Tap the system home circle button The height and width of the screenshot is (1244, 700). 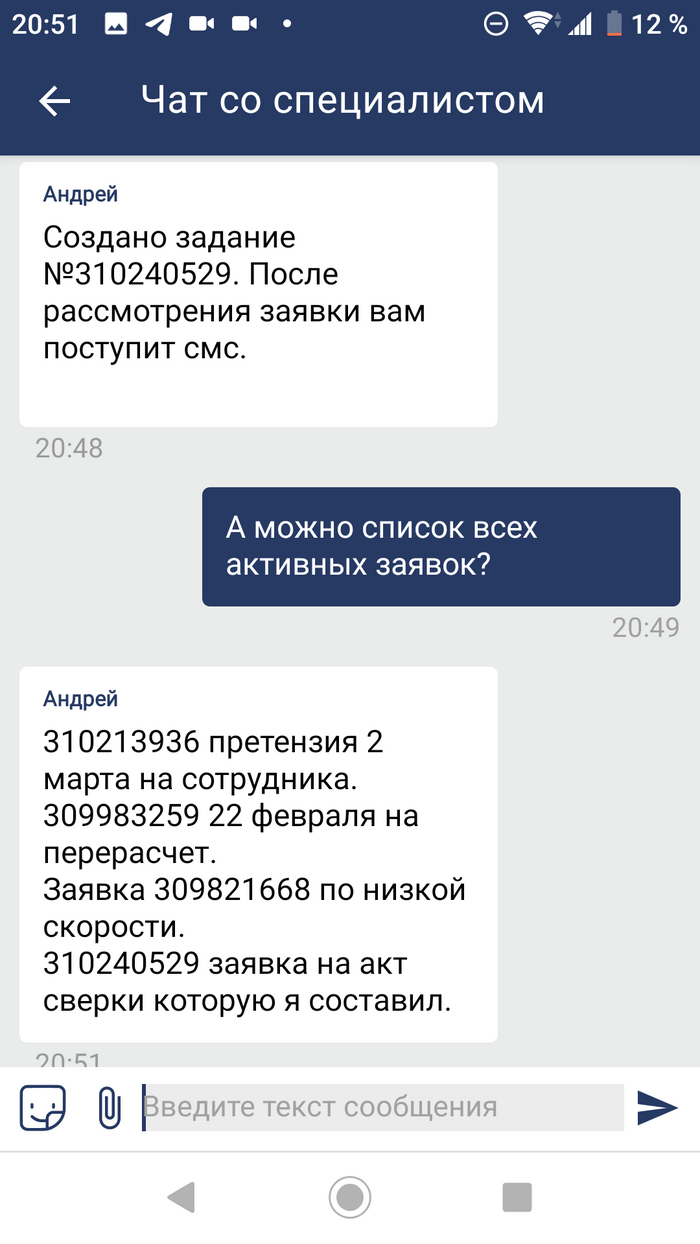[350, 1196]
